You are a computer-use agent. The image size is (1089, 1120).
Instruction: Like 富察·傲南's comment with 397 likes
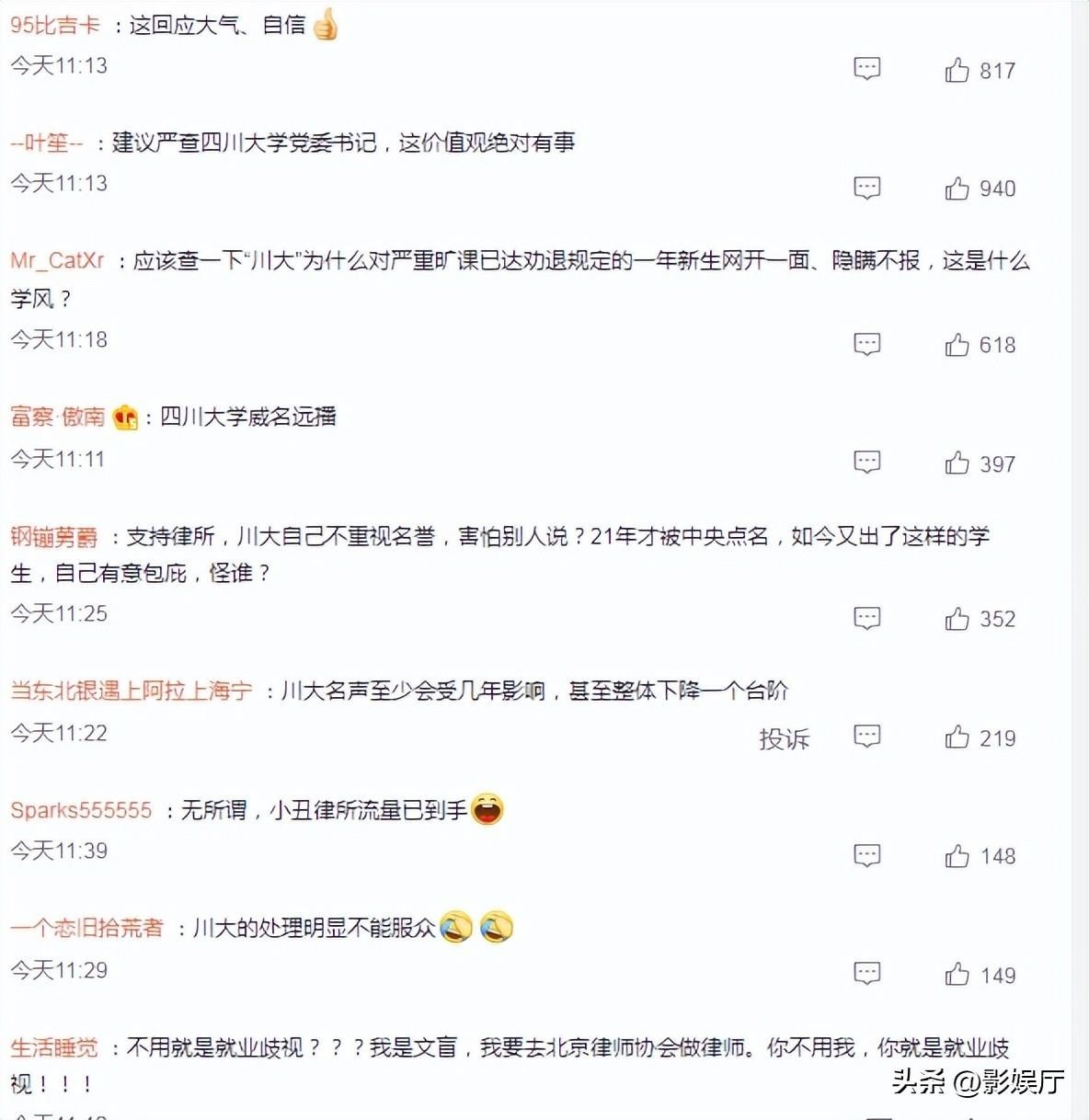957,463
